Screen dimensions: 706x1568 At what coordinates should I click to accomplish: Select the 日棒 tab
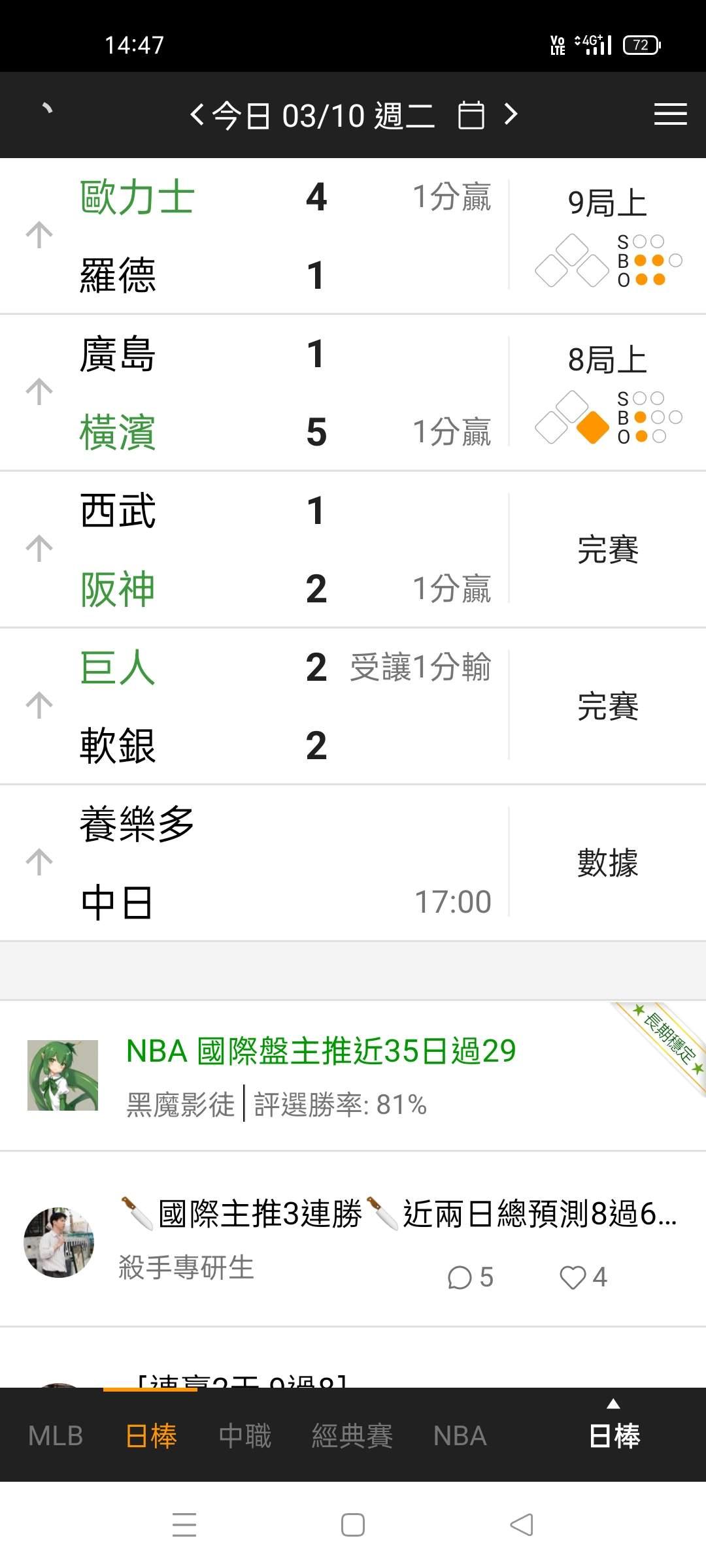pos(151,1436)
